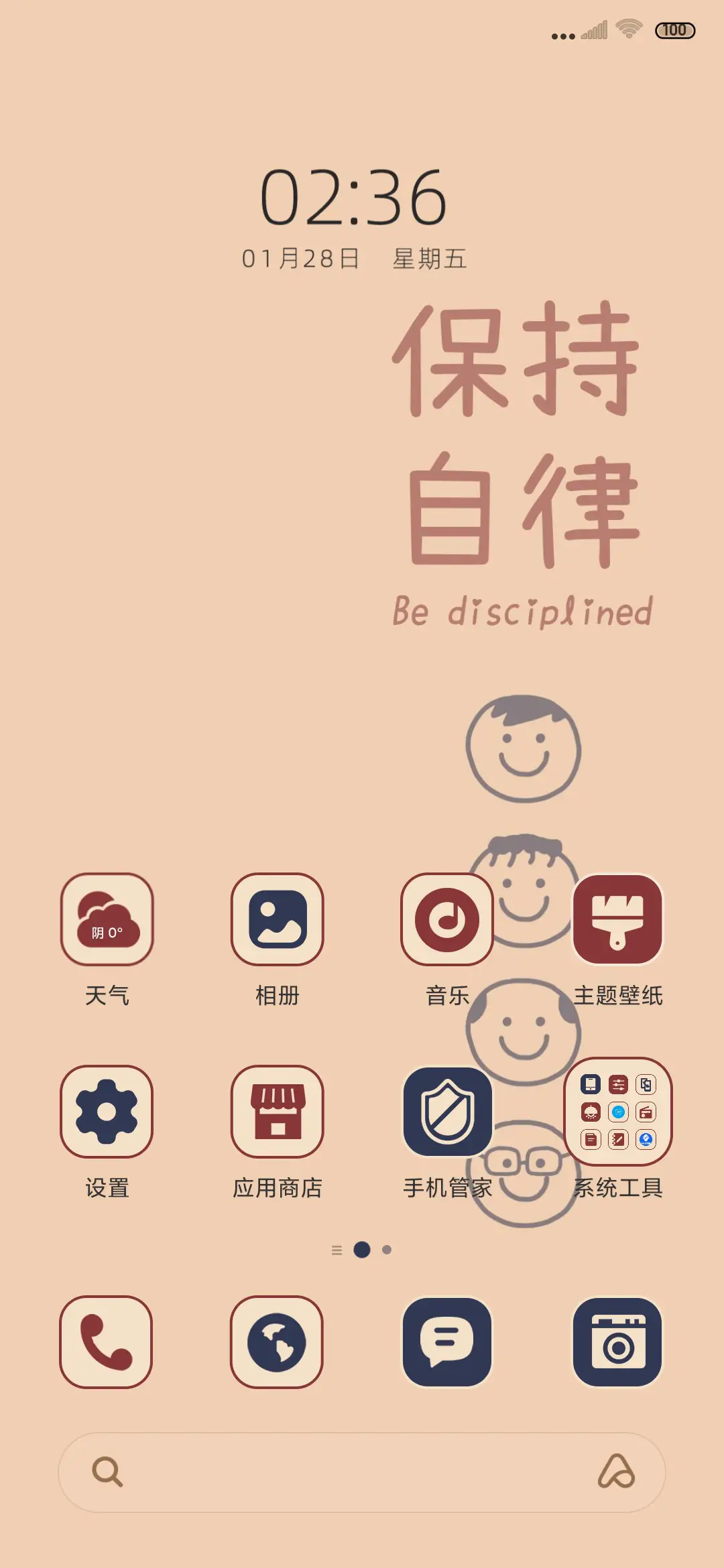This screenshot has height=1568, width=724.
Task: Launch the Camera from the dock
Action: (x=617, y=1344)
